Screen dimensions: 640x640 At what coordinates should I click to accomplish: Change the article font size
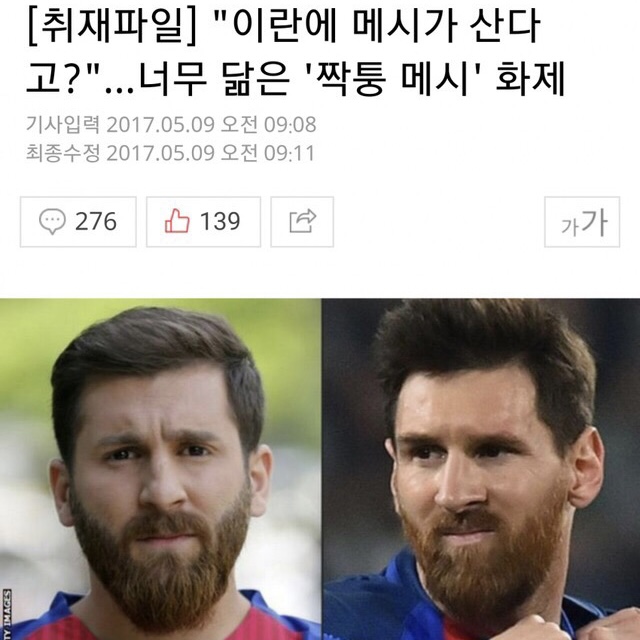pyautogui.click(x=582, y=222)
